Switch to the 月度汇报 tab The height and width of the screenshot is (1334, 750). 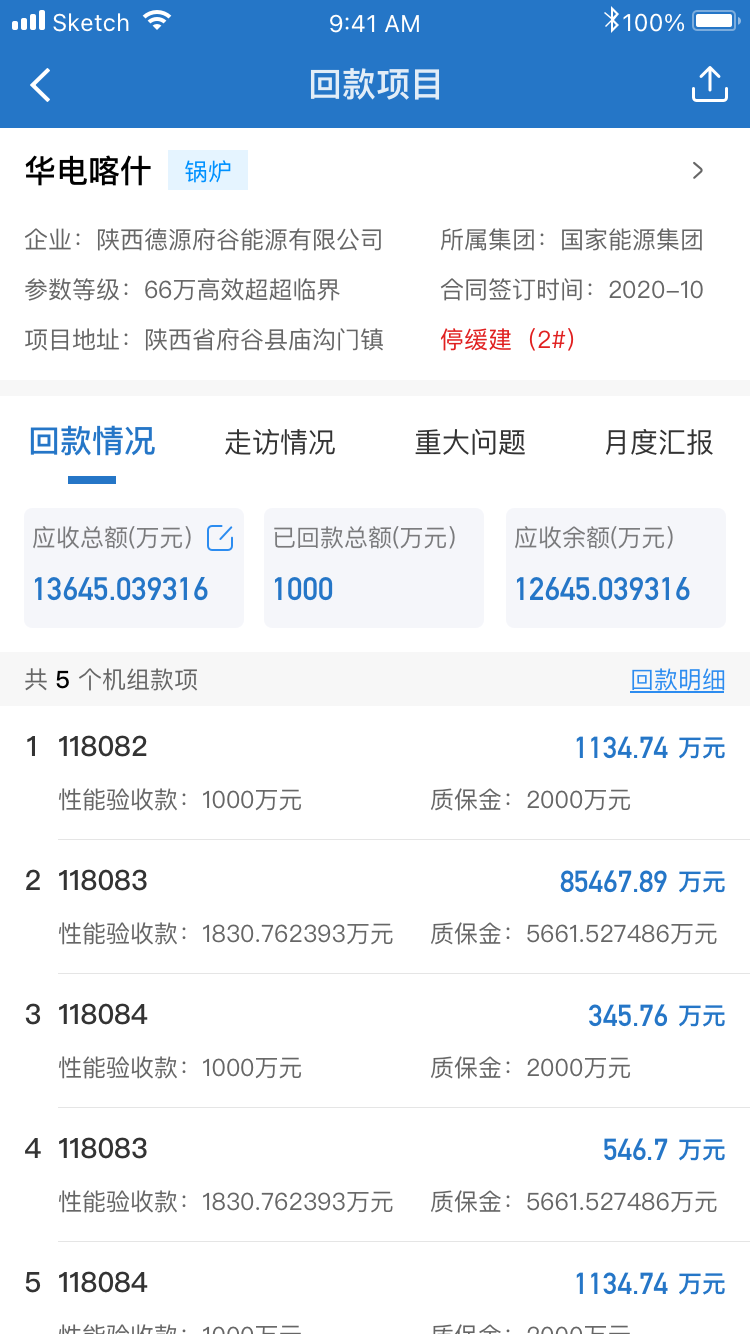pos(659,442)
